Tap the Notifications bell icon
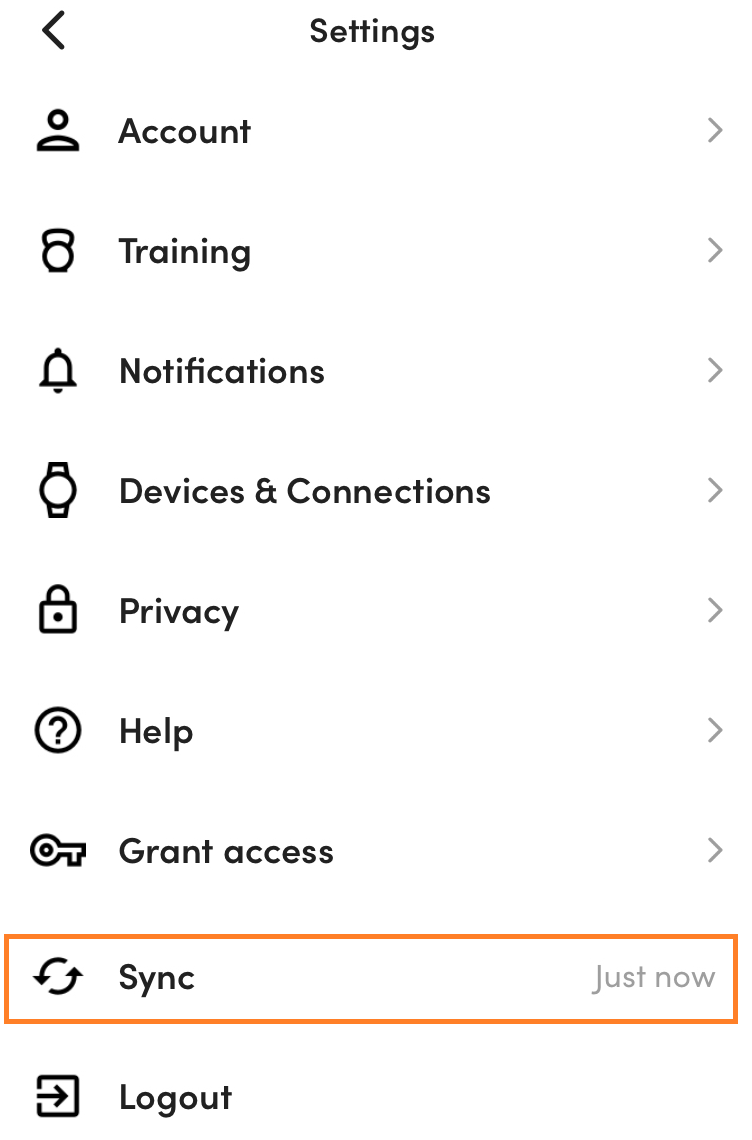The height and width of the screenshot is (1140, 752). pos(57,370)
